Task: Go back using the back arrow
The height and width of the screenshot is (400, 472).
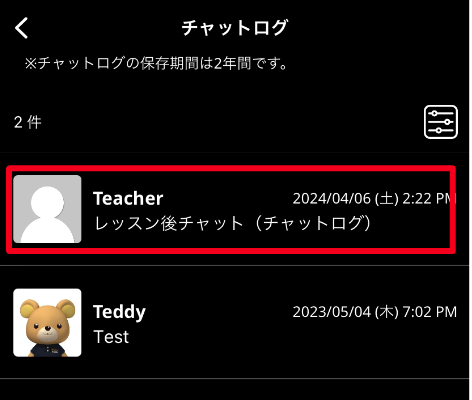Action: 22,28
